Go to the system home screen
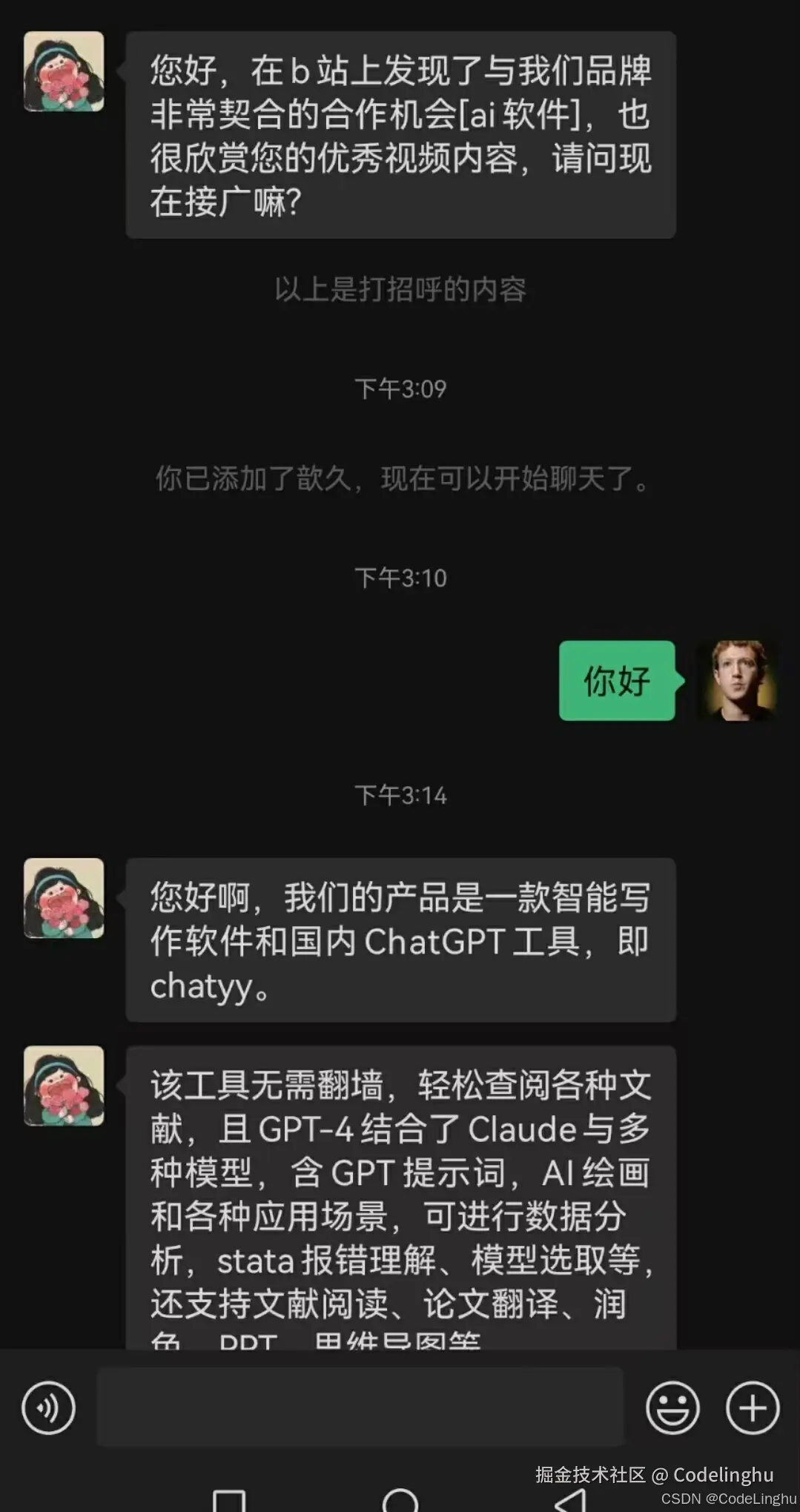 coord(400,1501)
